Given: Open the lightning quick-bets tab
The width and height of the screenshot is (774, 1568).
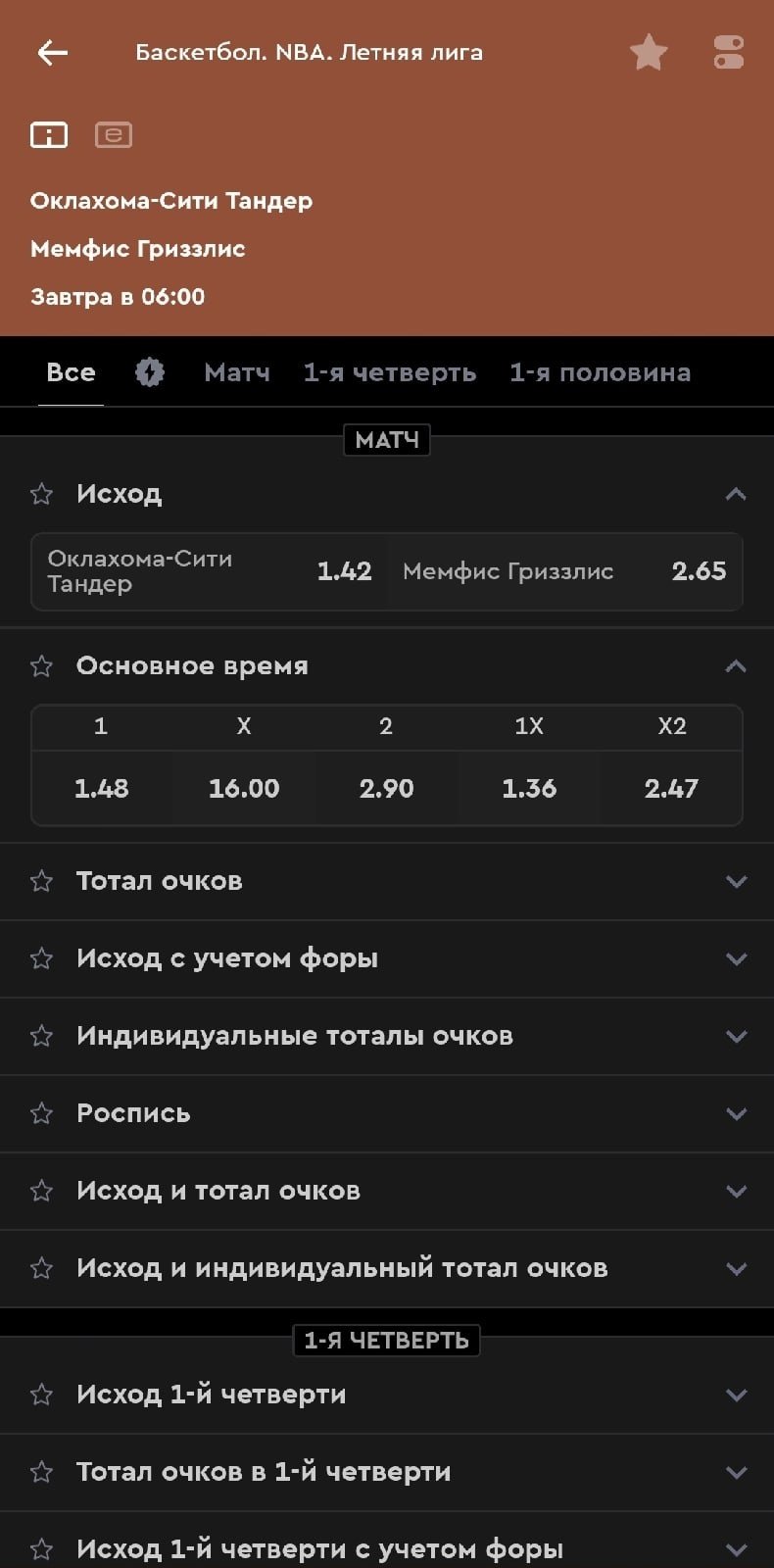Looking at the screenshot, I should [149, 372].
